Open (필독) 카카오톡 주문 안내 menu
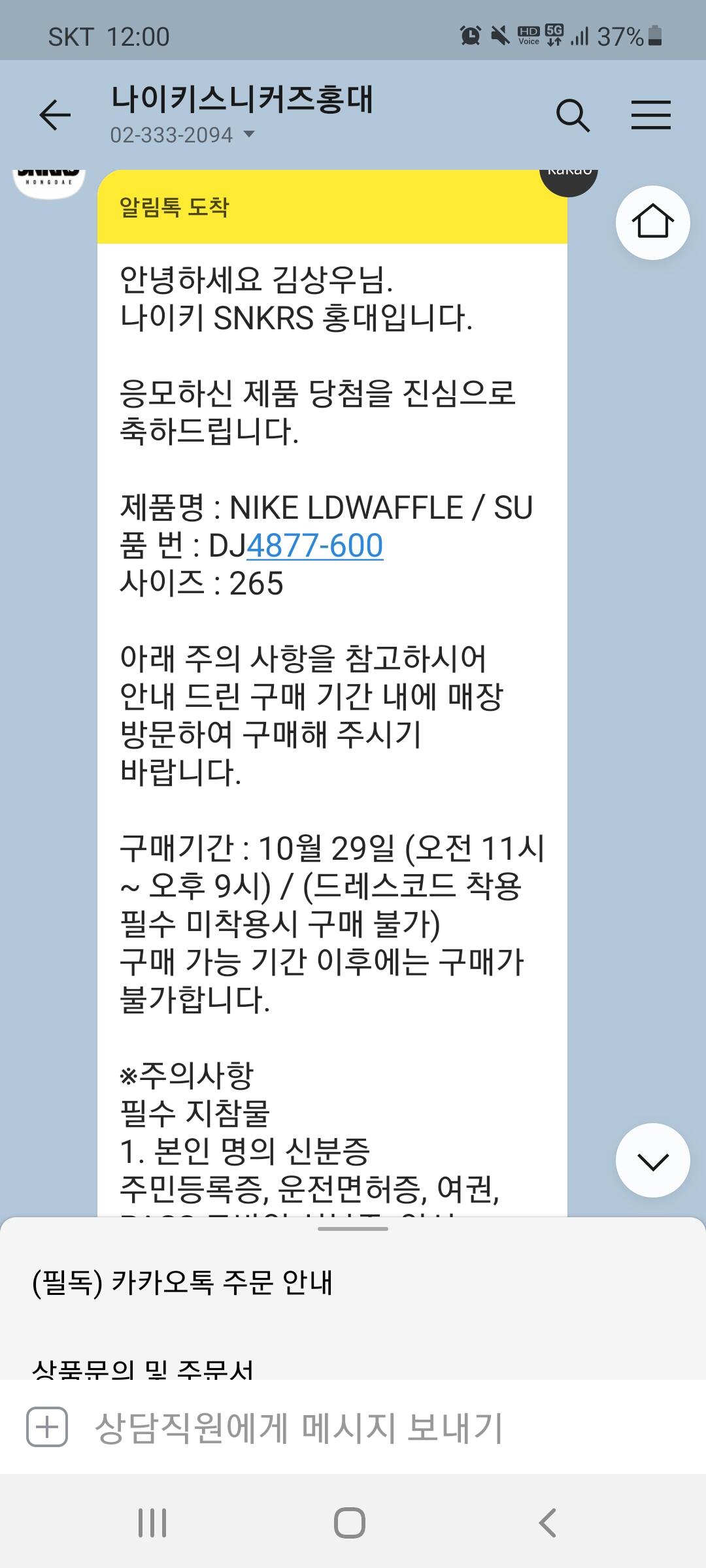The height and width of the screenshot is (1568, 706). tap(183, 1282)
